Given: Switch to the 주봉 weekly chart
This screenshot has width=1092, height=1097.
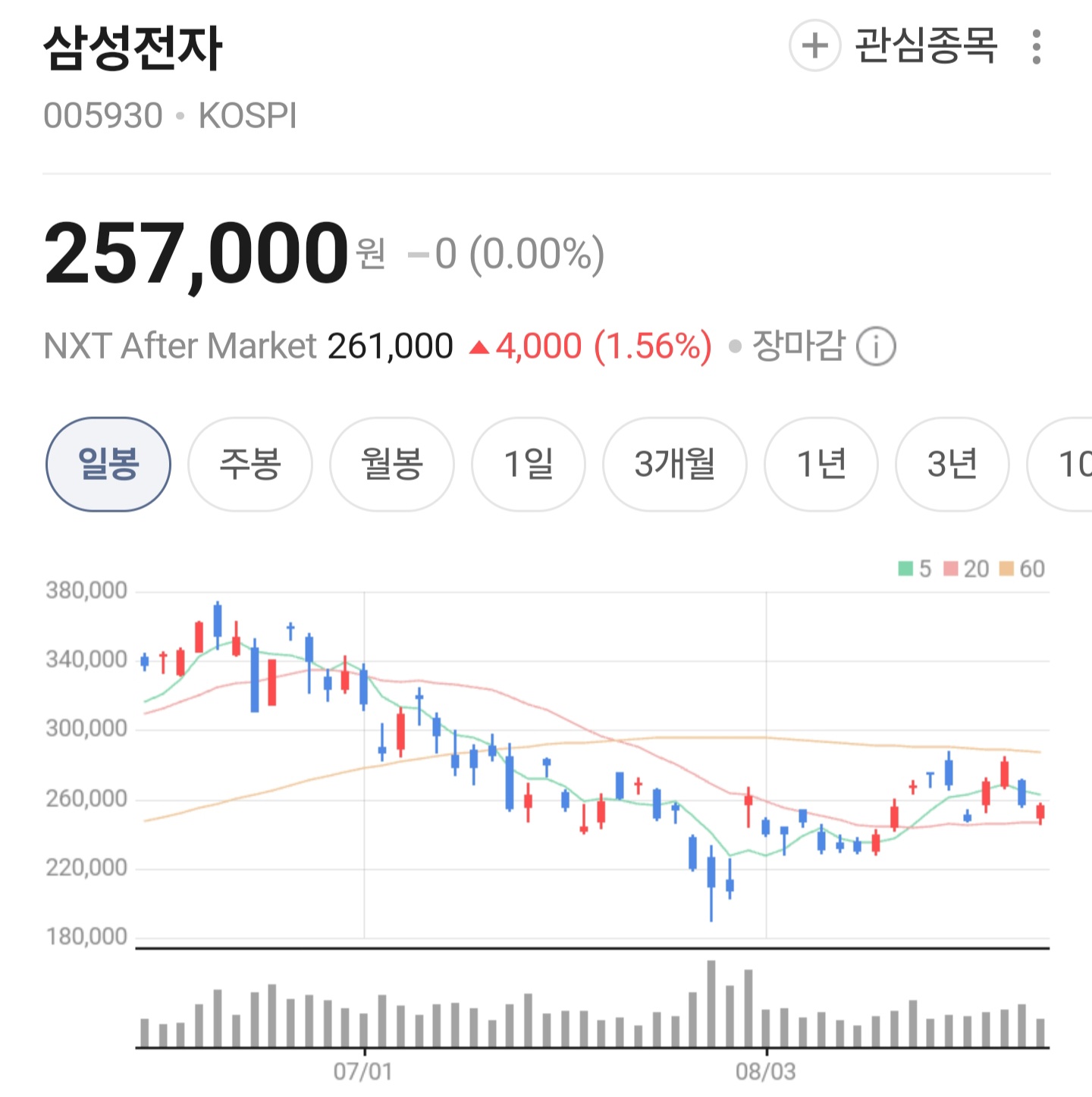Looking at the screenshot, I should (x=250, y=464).
